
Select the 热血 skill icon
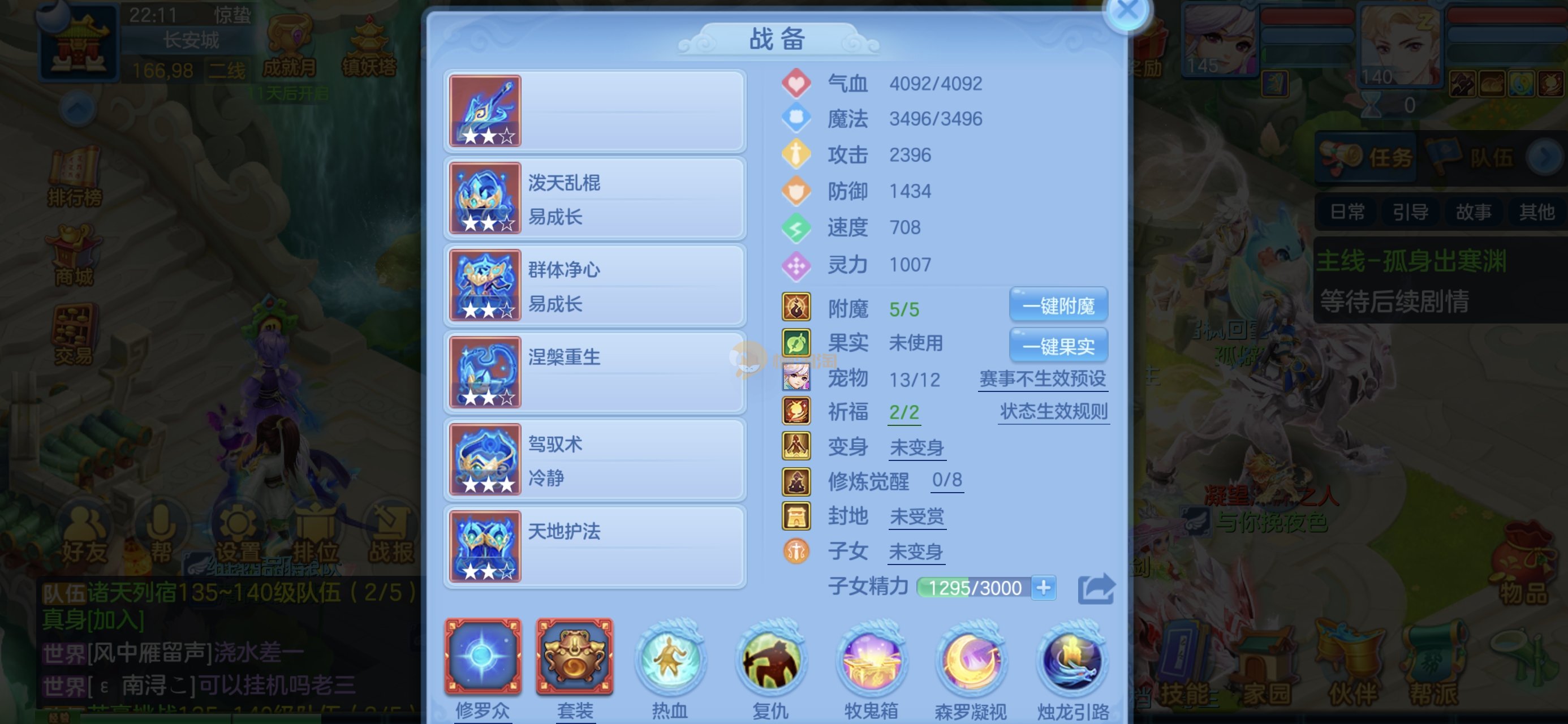tap(670, 661)
